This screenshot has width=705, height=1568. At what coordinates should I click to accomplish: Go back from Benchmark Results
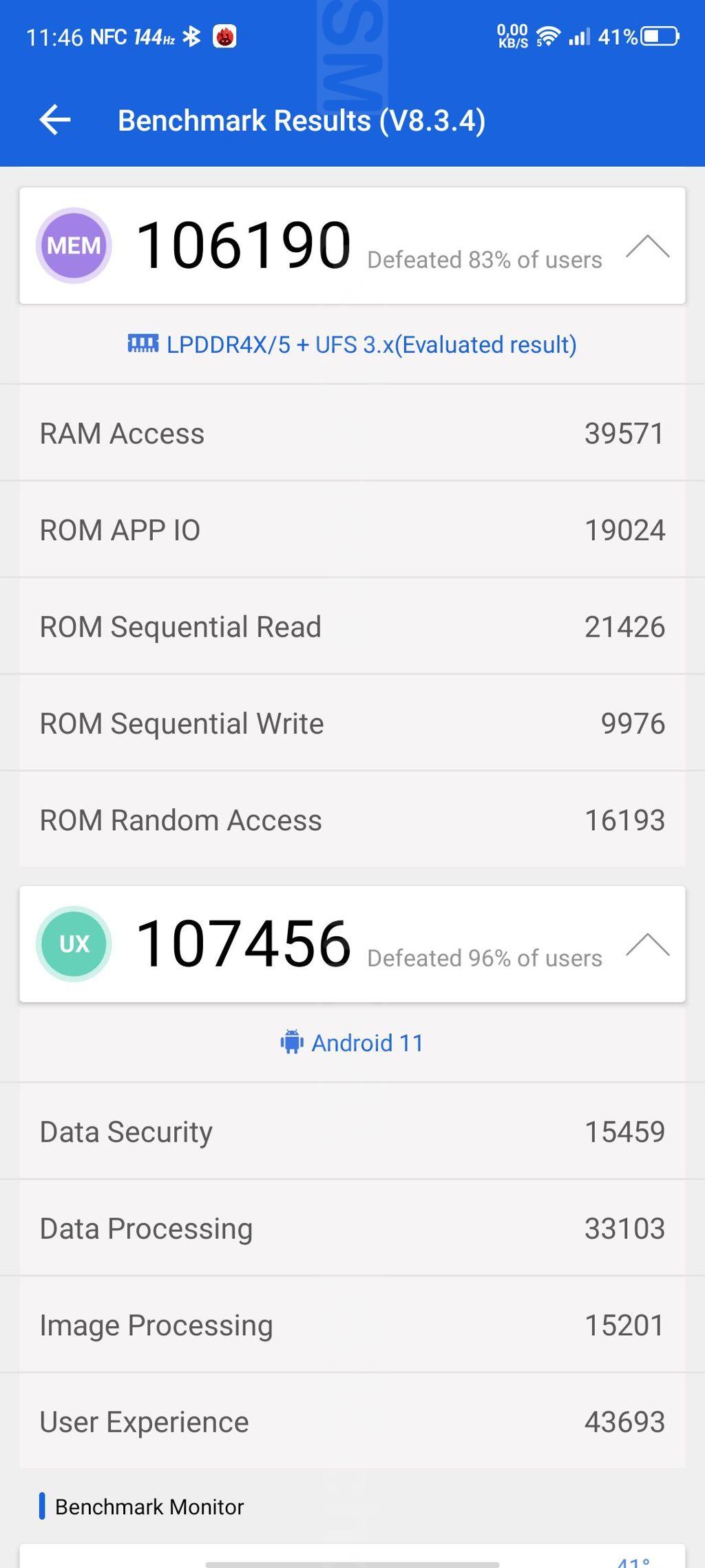55,120
